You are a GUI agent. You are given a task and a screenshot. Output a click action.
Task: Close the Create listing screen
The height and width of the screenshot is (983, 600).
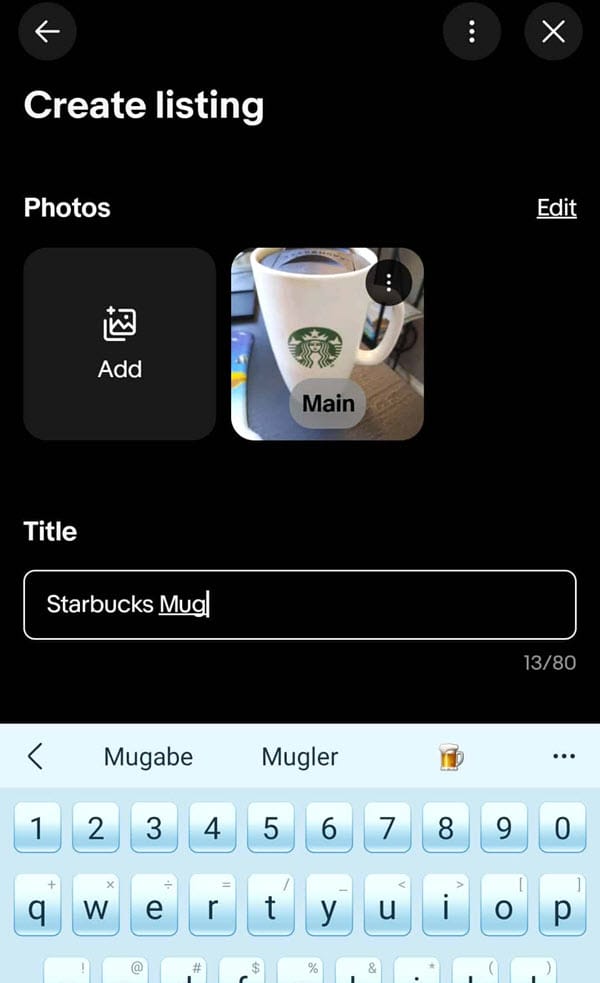pyautogui.click(x=553, y=32)
